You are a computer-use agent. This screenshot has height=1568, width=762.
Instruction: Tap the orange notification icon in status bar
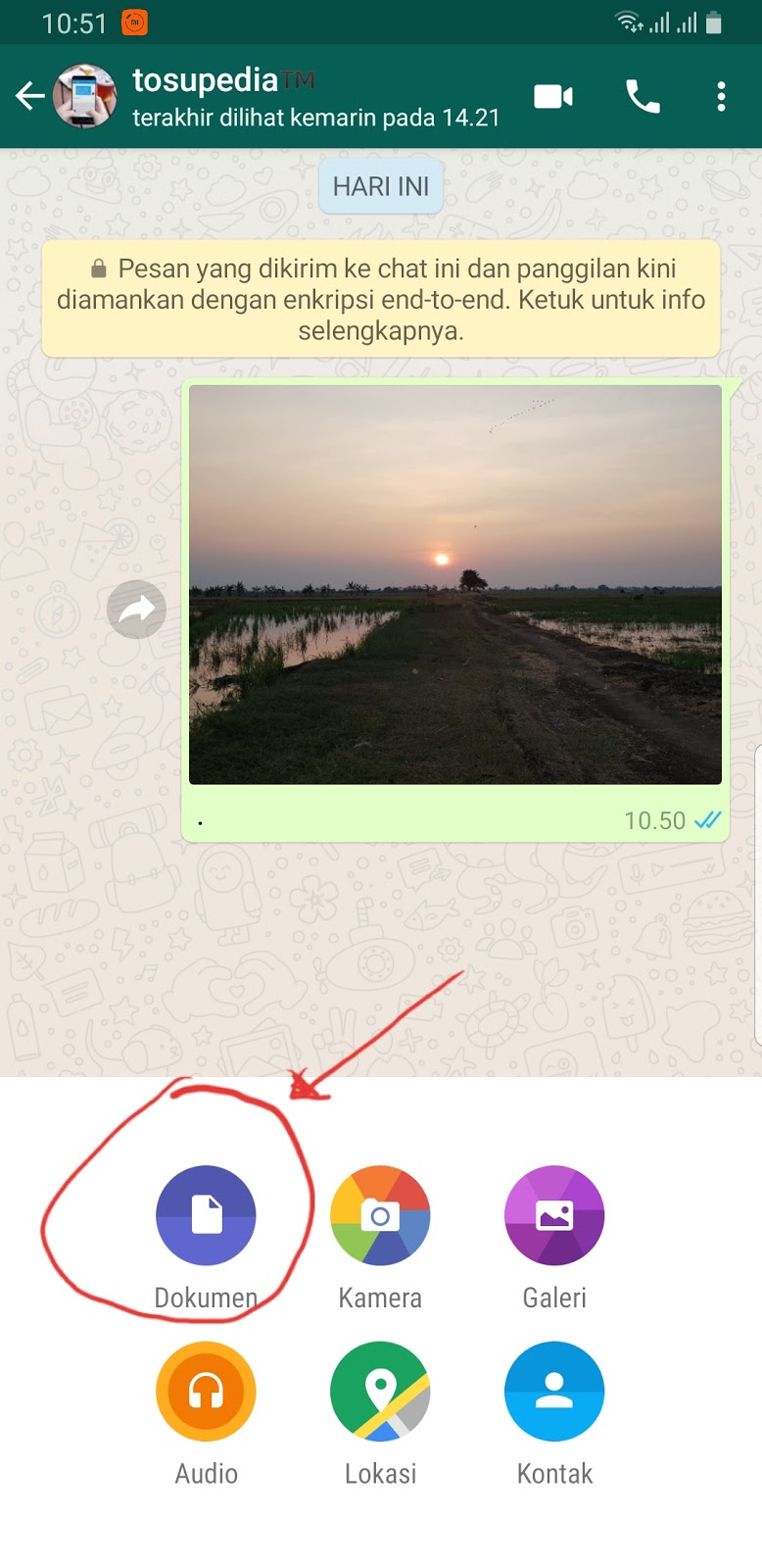pyautogui.click(x=132, y=22)
